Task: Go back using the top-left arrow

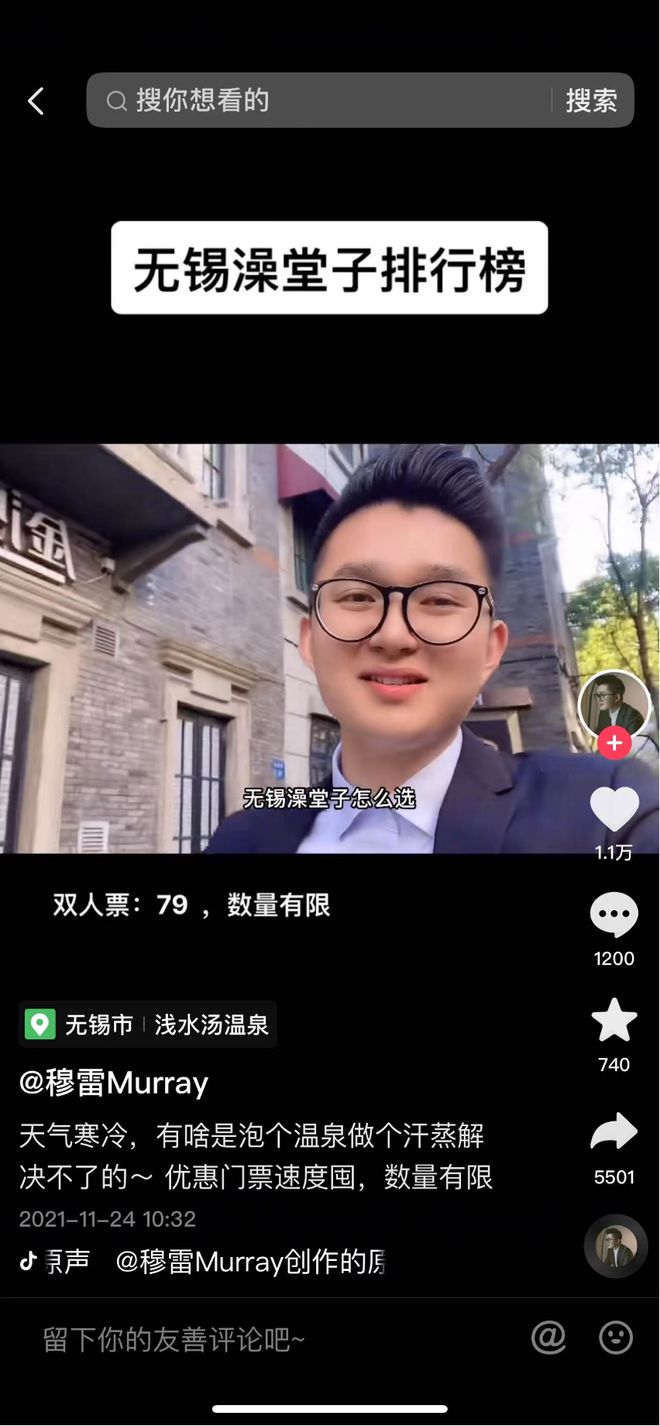Action: tap(36, 101)
